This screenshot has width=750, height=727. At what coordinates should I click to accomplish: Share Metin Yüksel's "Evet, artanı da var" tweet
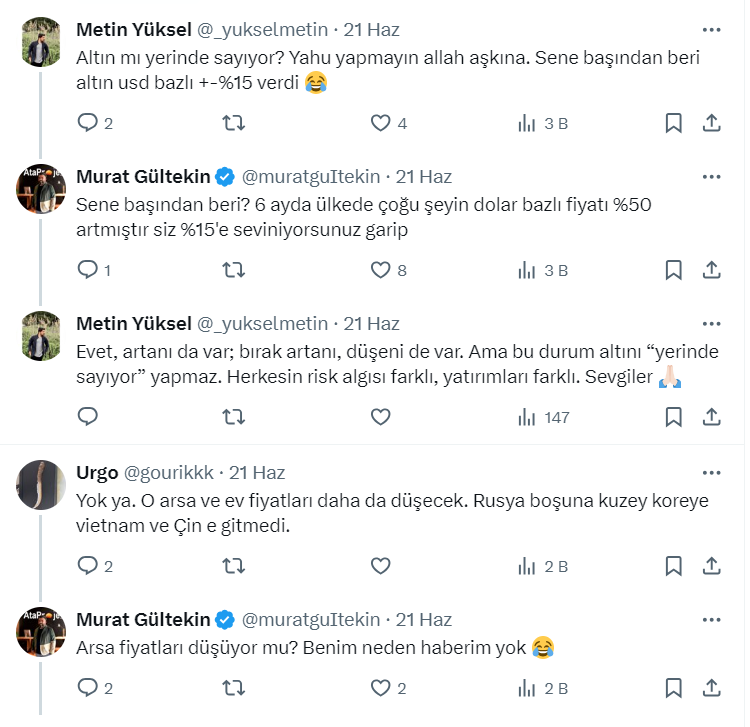(x=711, y=417)
